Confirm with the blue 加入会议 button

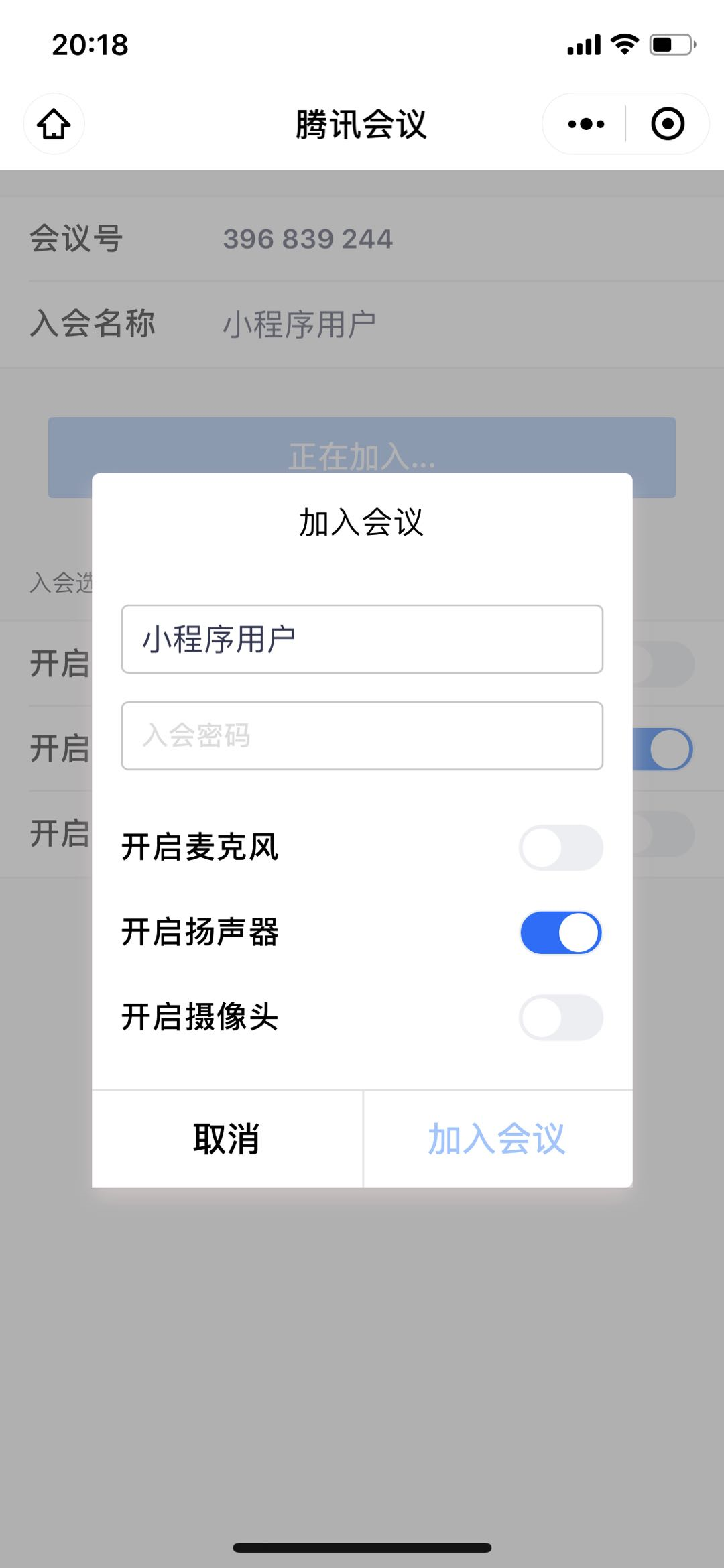(497, 1139)
